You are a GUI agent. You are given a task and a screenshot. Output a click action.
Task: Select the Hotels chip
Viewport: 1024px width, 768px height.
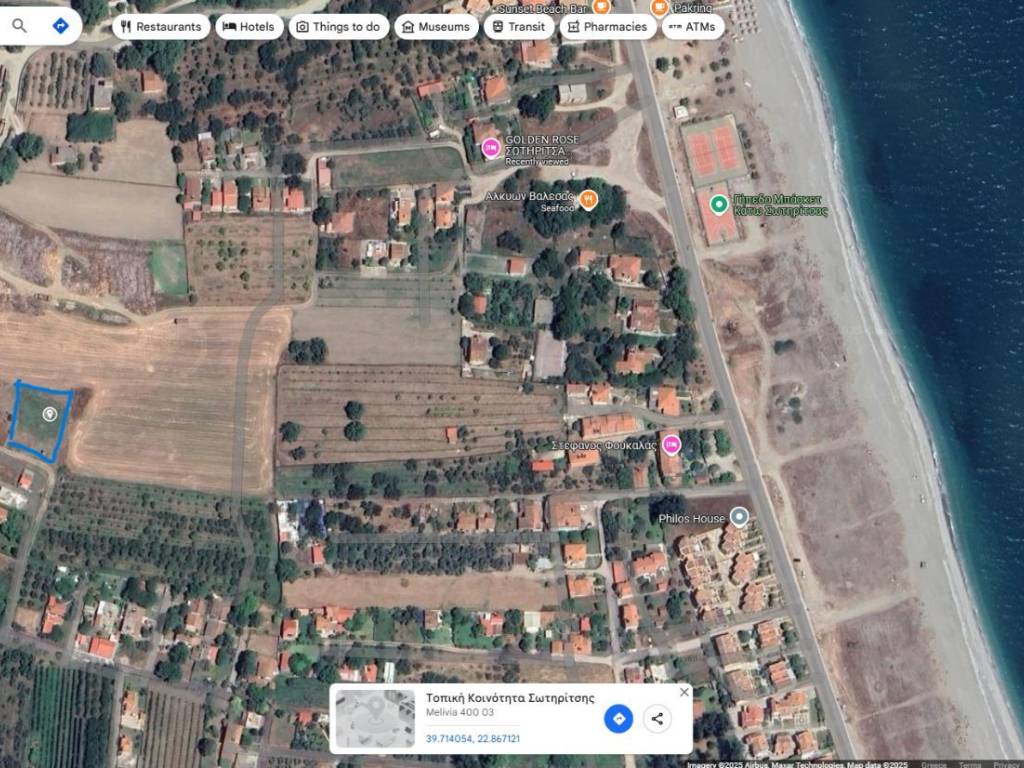pos(248,27)
